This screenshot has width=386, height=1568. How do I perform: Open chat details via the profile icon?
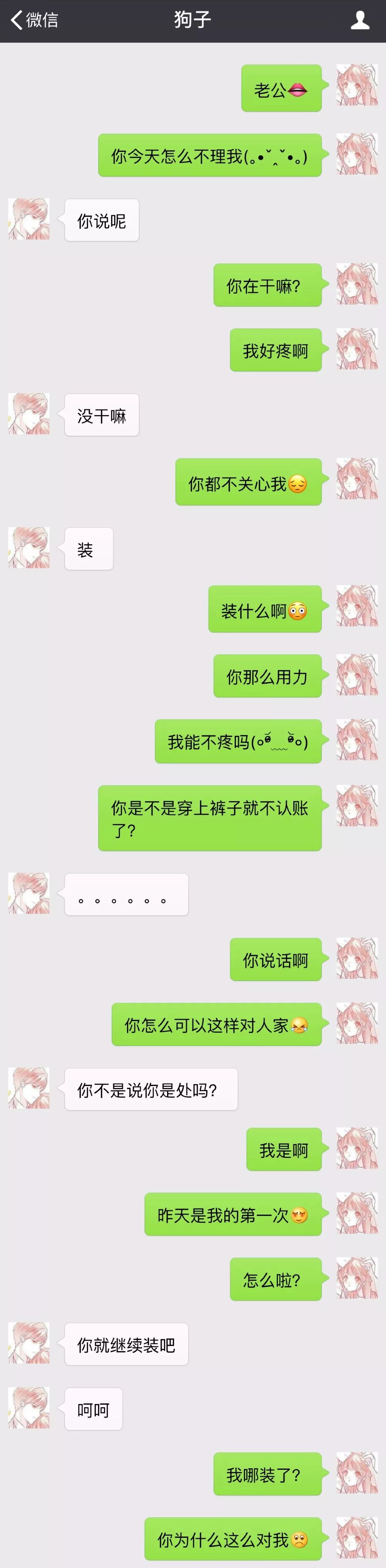360,21
